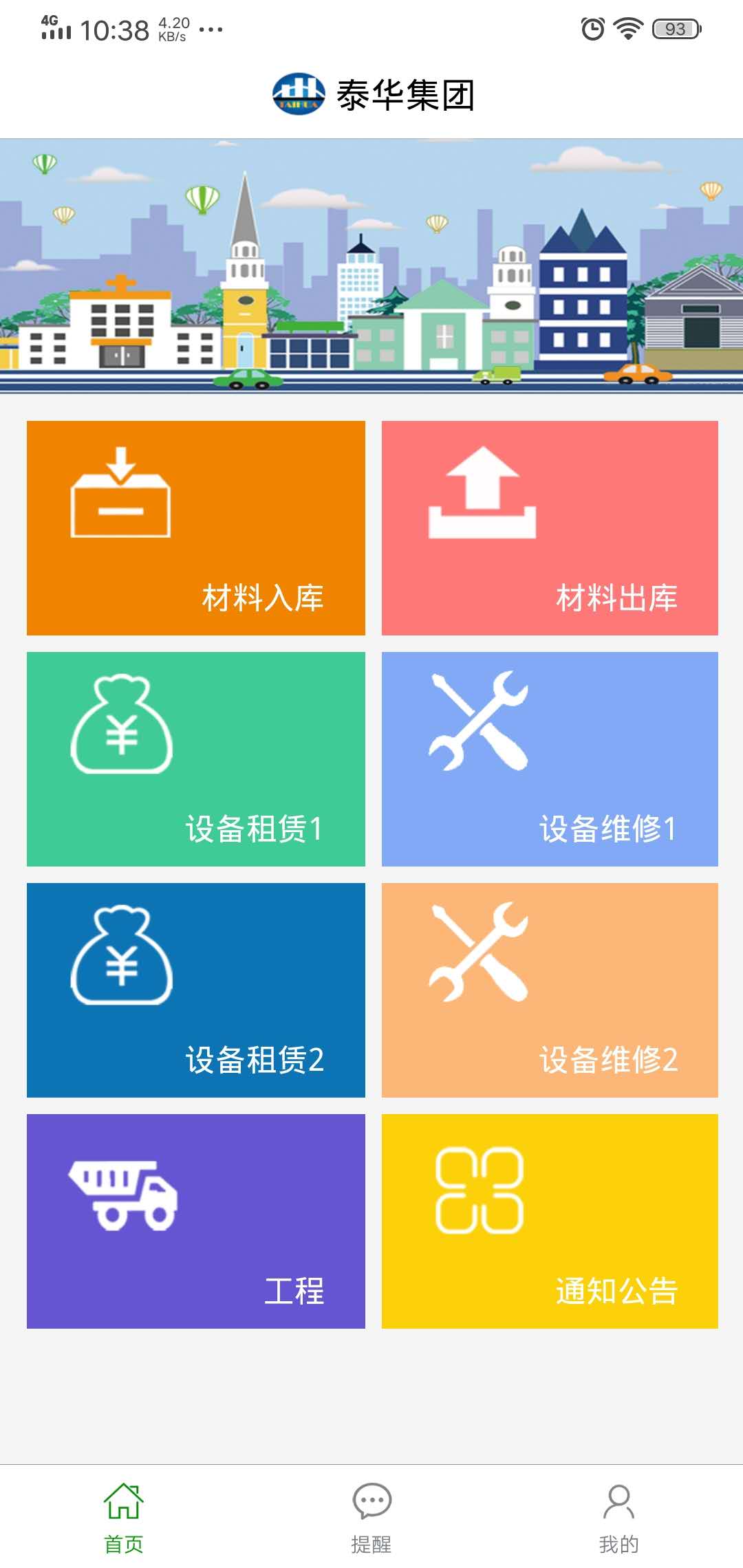Screen dimensions: 743x1568
Task: Open the 工程 truck tile
Action: [x=196, y=1221]
